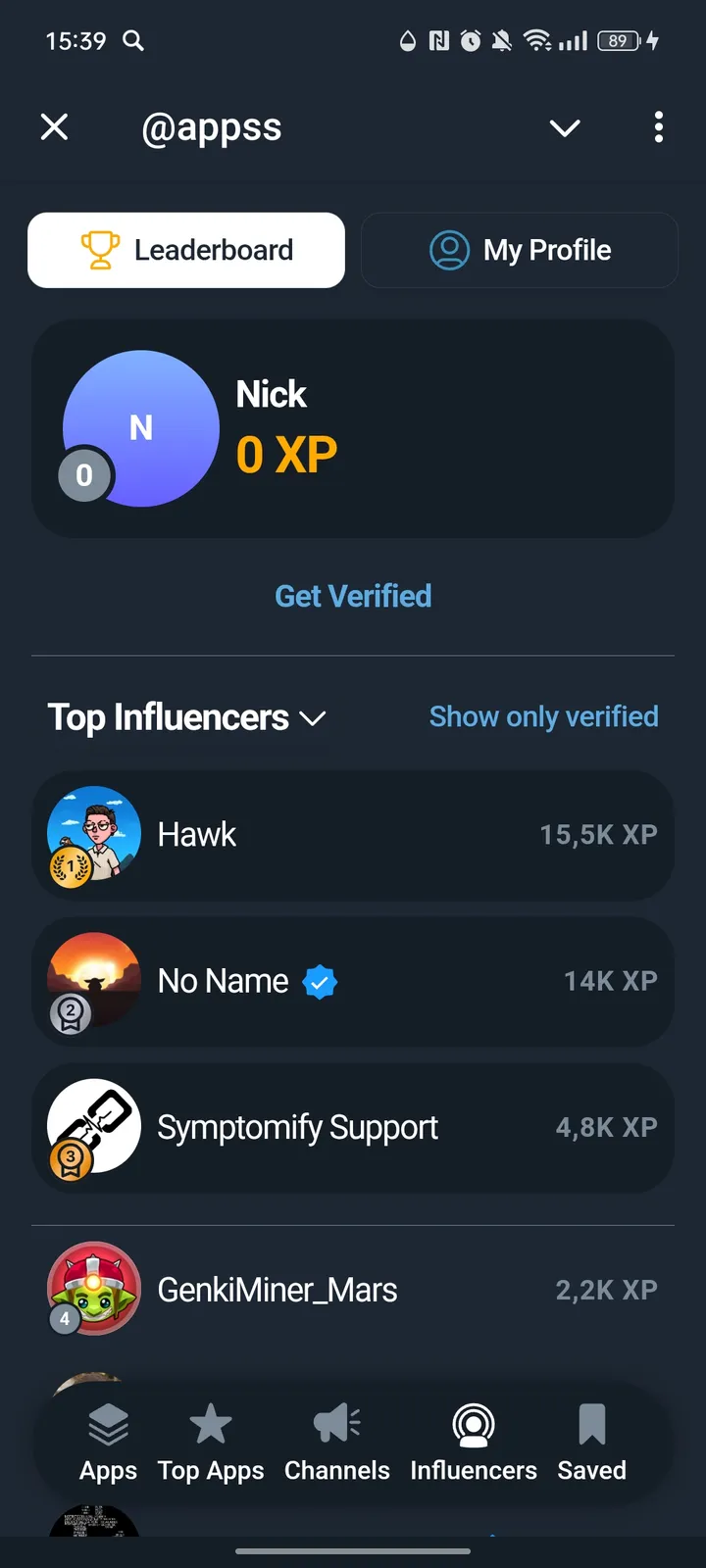Tap the battery indicator in status bar
Viewport: 706px width, 1568px height.
[620, 41]
